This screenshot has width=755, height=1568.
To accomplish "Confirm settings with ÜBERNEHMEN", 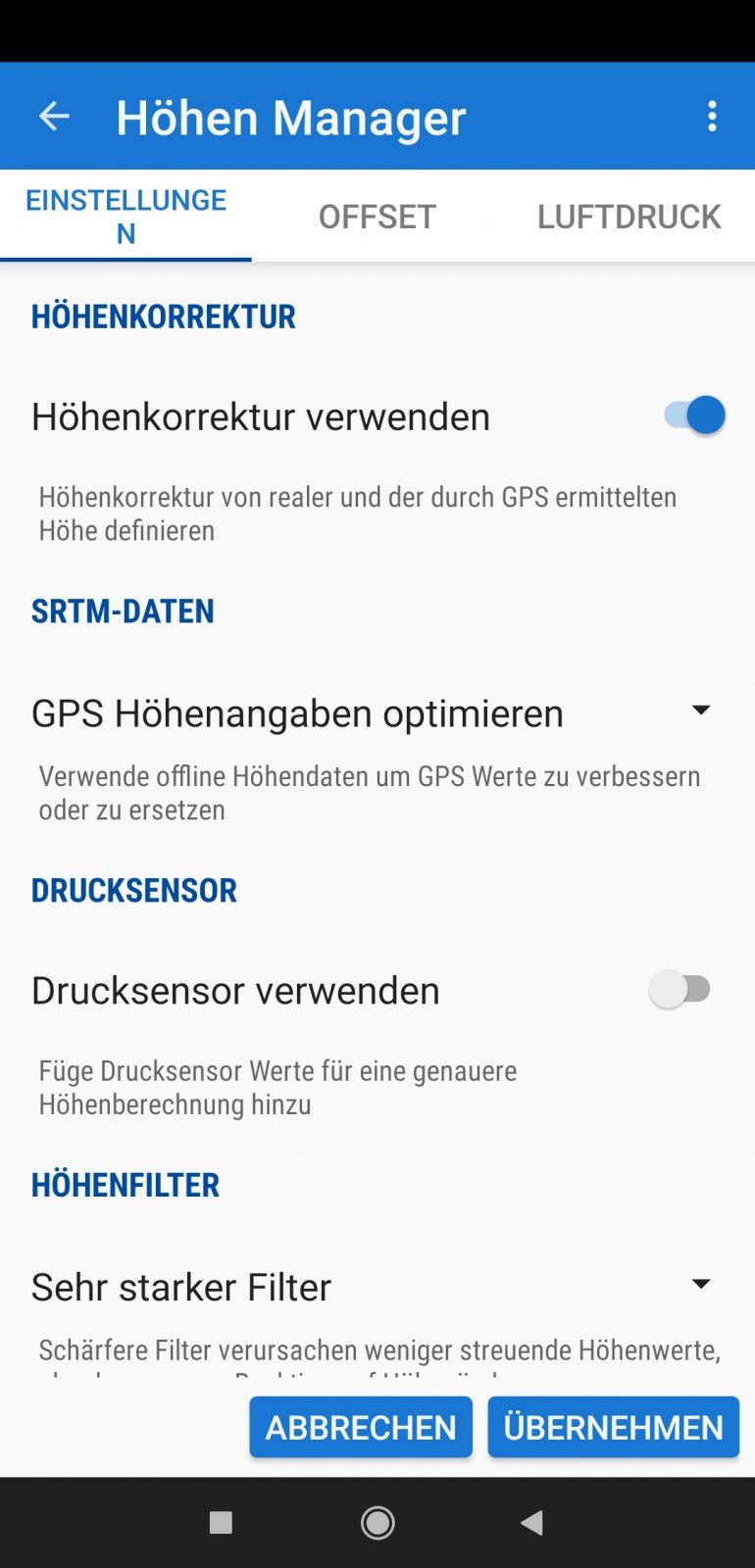I will (x=614, y=1427).
